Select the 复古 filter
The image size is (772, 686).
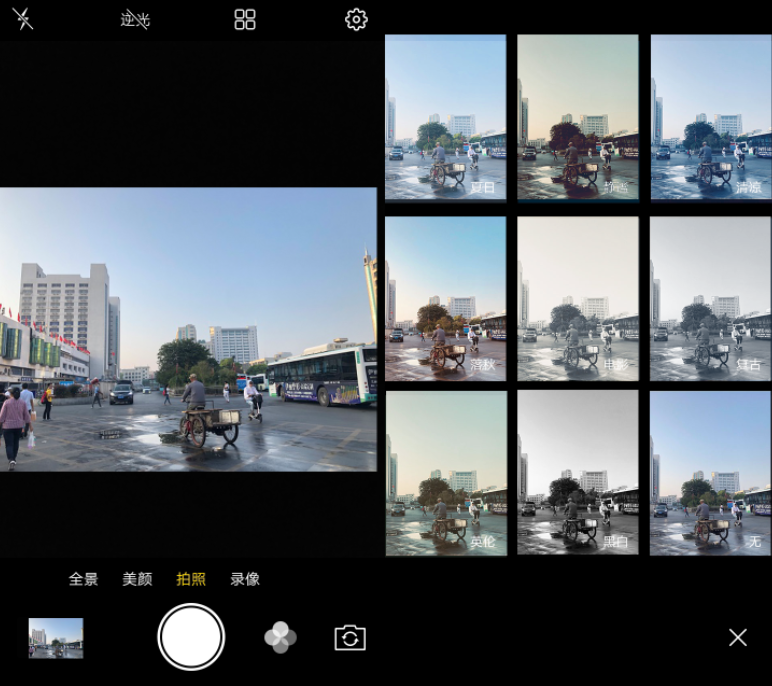711,298
